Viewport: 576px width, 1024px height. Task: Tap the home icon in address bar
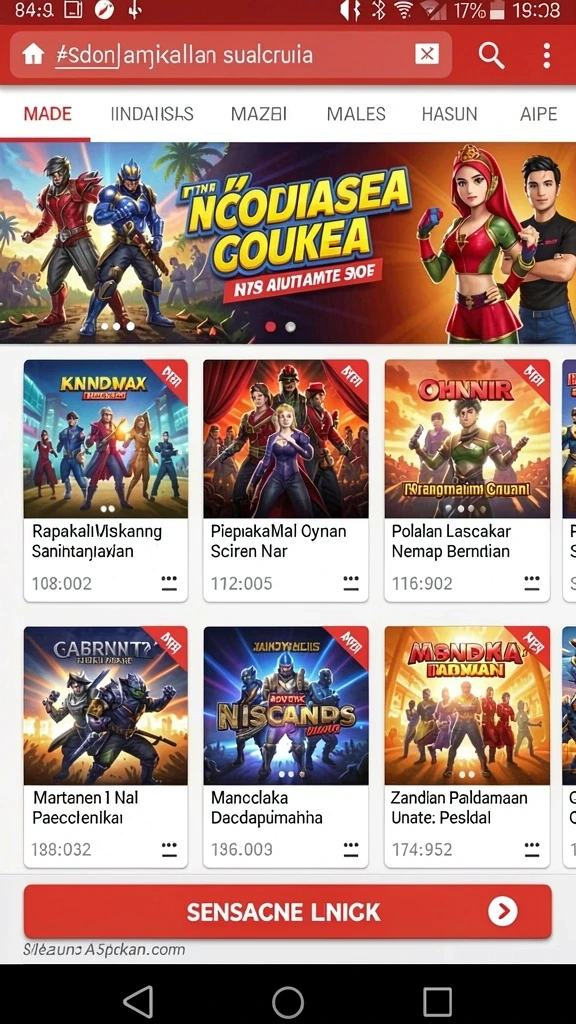point(33,55)
